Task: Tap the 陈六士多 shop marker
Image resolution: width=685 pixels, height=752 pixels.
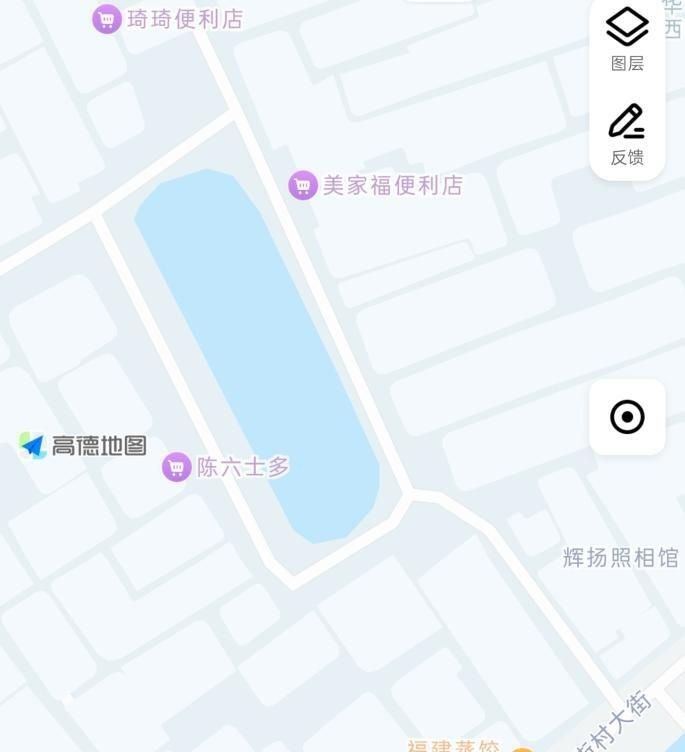Action: point(177,467)
